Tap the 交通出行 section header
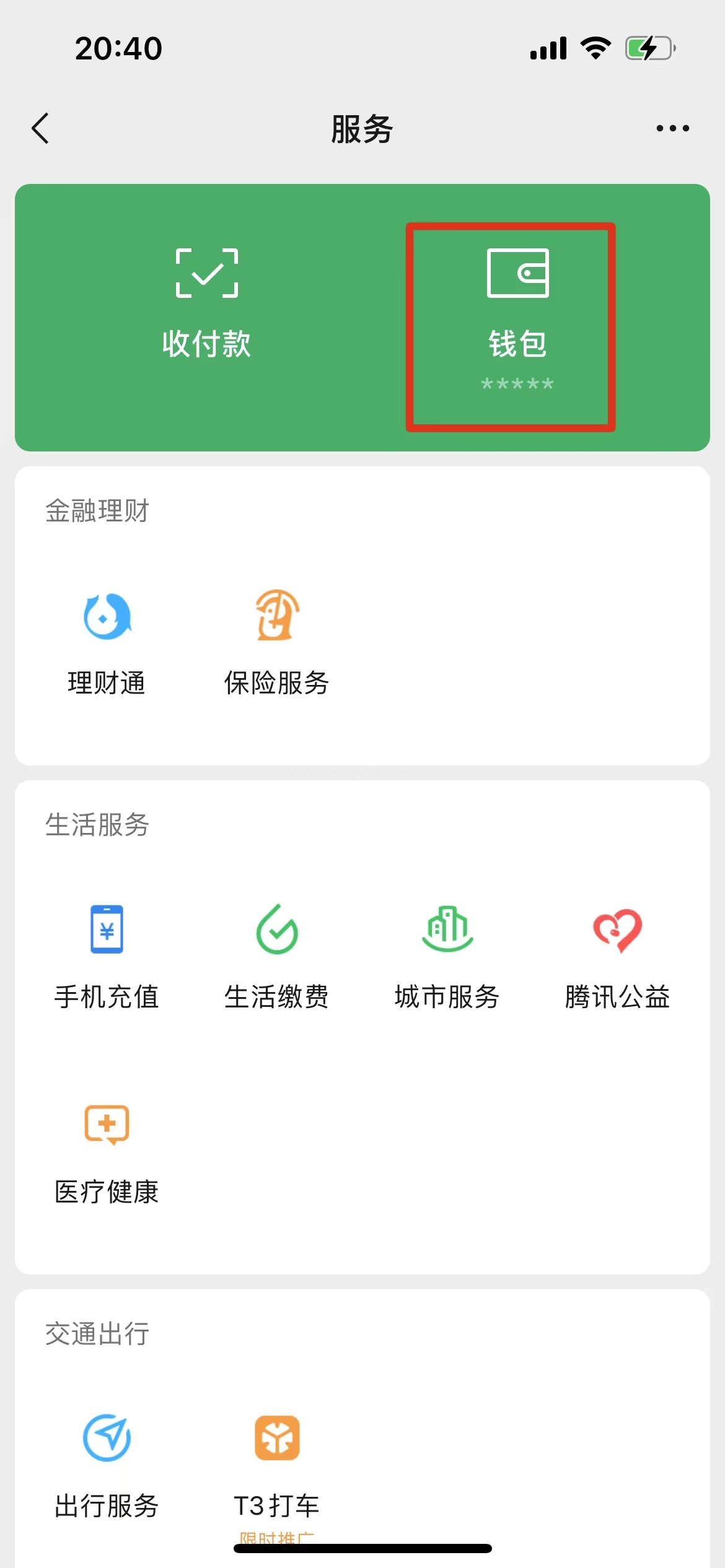This screenshot has width=725, height=1568. 97,1335
